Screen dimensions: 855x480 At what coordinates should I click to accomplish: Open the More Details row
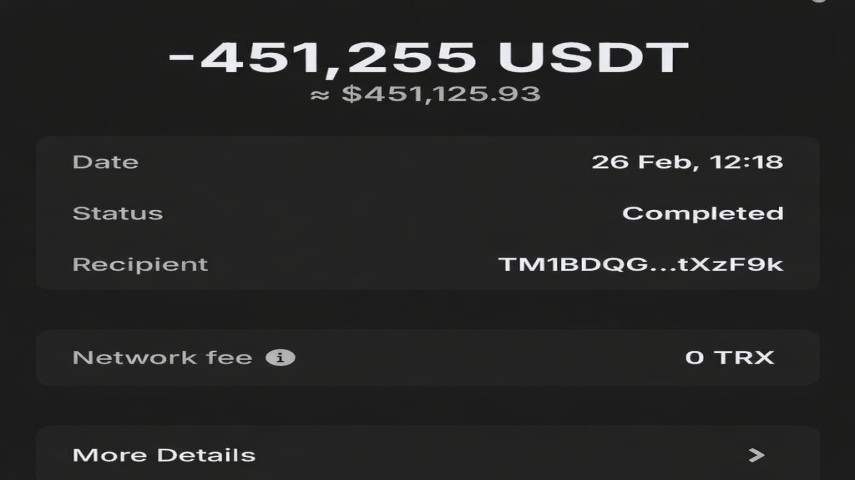click(427, 455)
